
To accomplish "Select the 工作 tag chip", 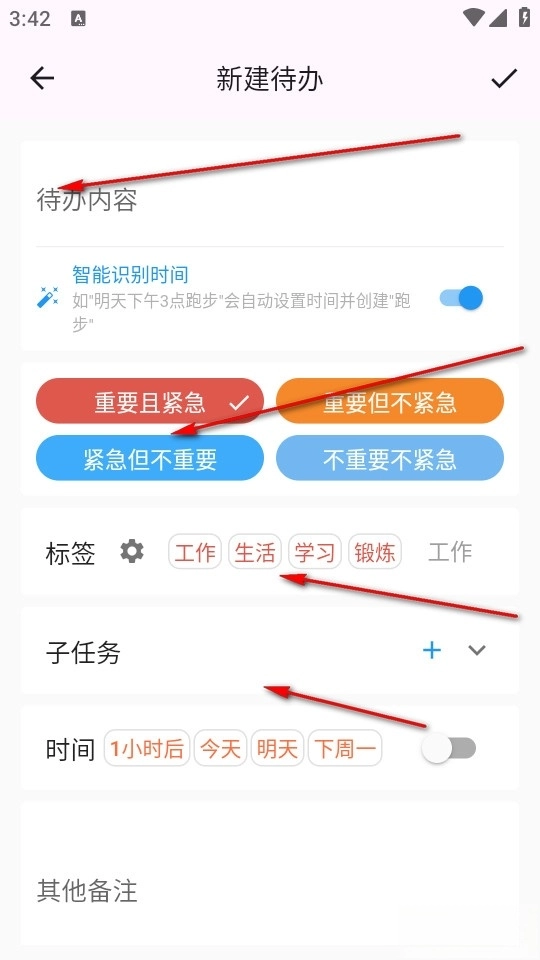I will pos(195,552).
